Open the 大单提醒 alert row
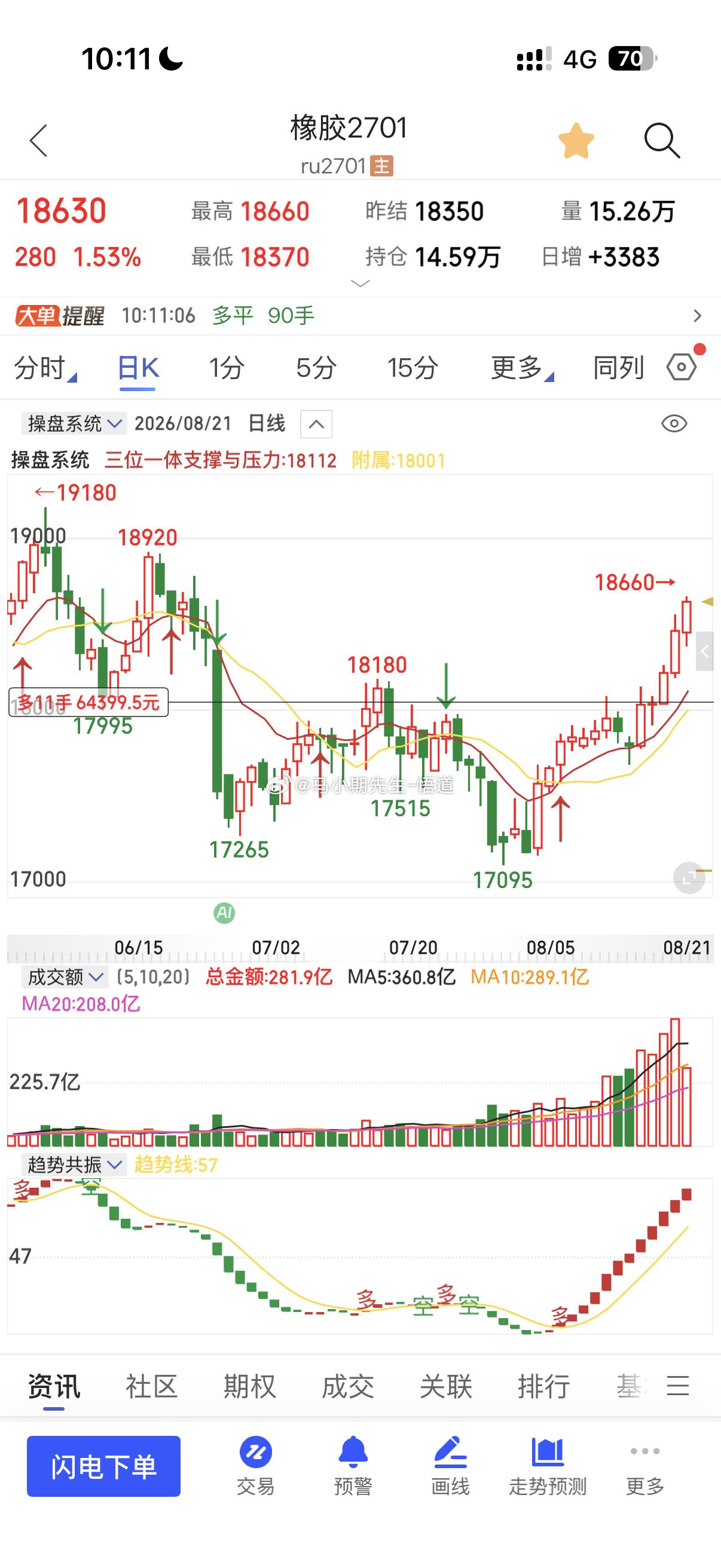 coord(360,315)
